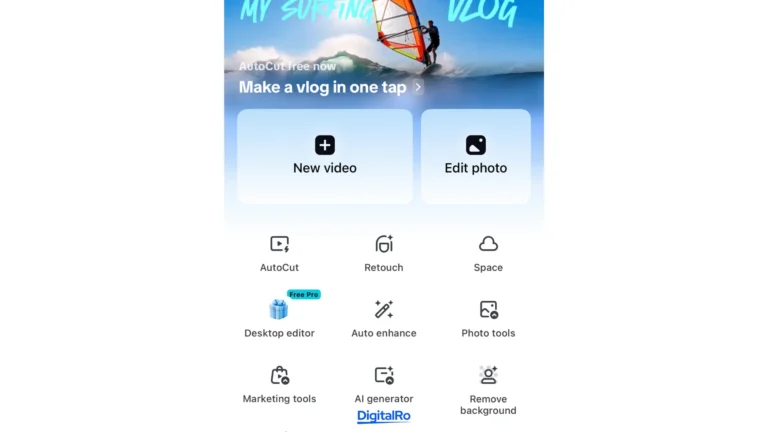Open the Retouch tool

(x=384, y=253)
